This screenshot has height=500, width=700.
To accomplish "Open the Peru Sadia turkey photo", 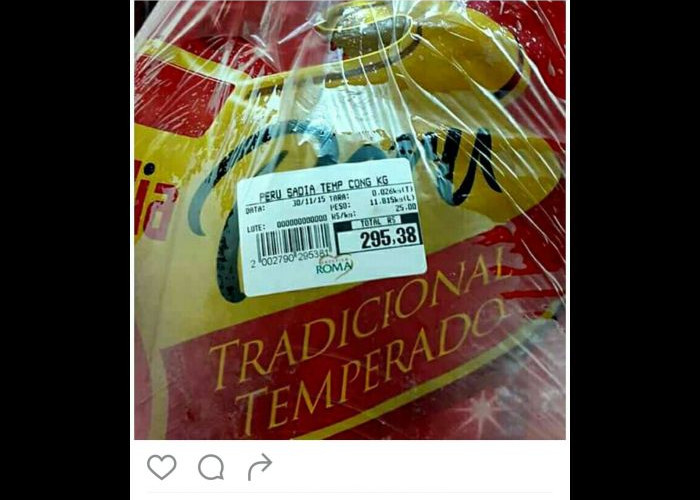I will [350, 220].
